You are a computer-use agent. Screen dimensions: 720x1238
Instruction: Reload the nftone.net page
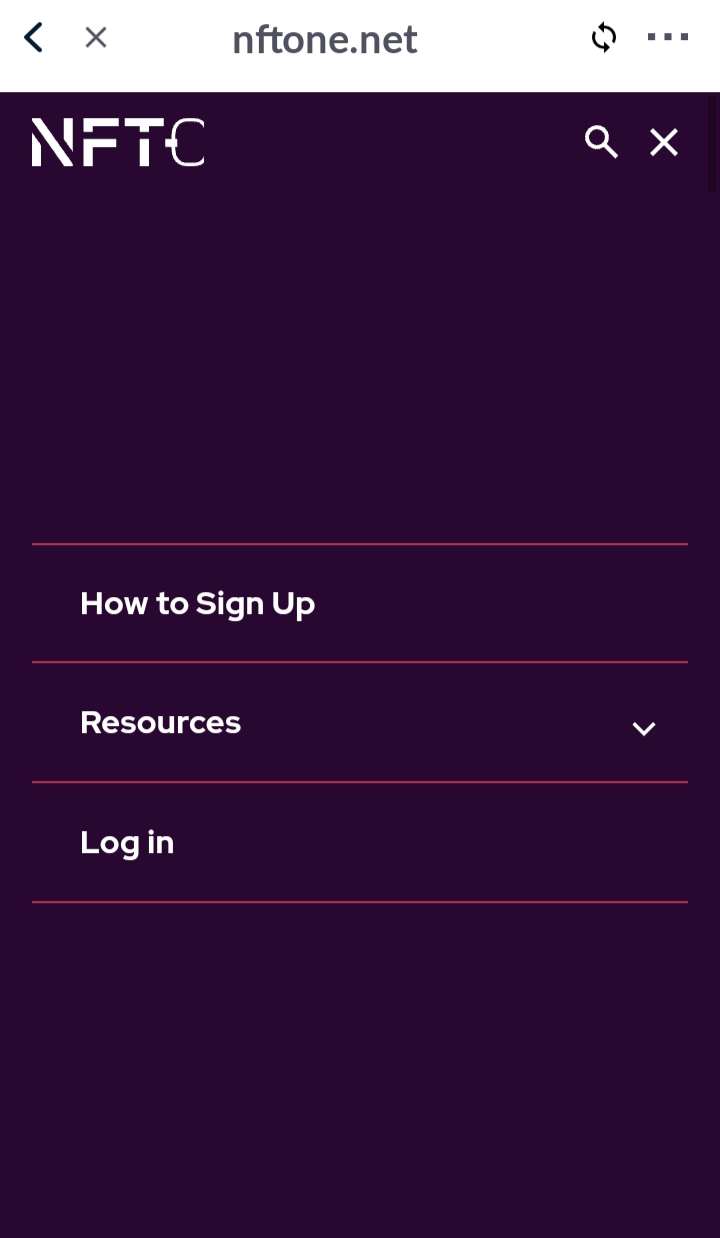click(x=603, y=38)
